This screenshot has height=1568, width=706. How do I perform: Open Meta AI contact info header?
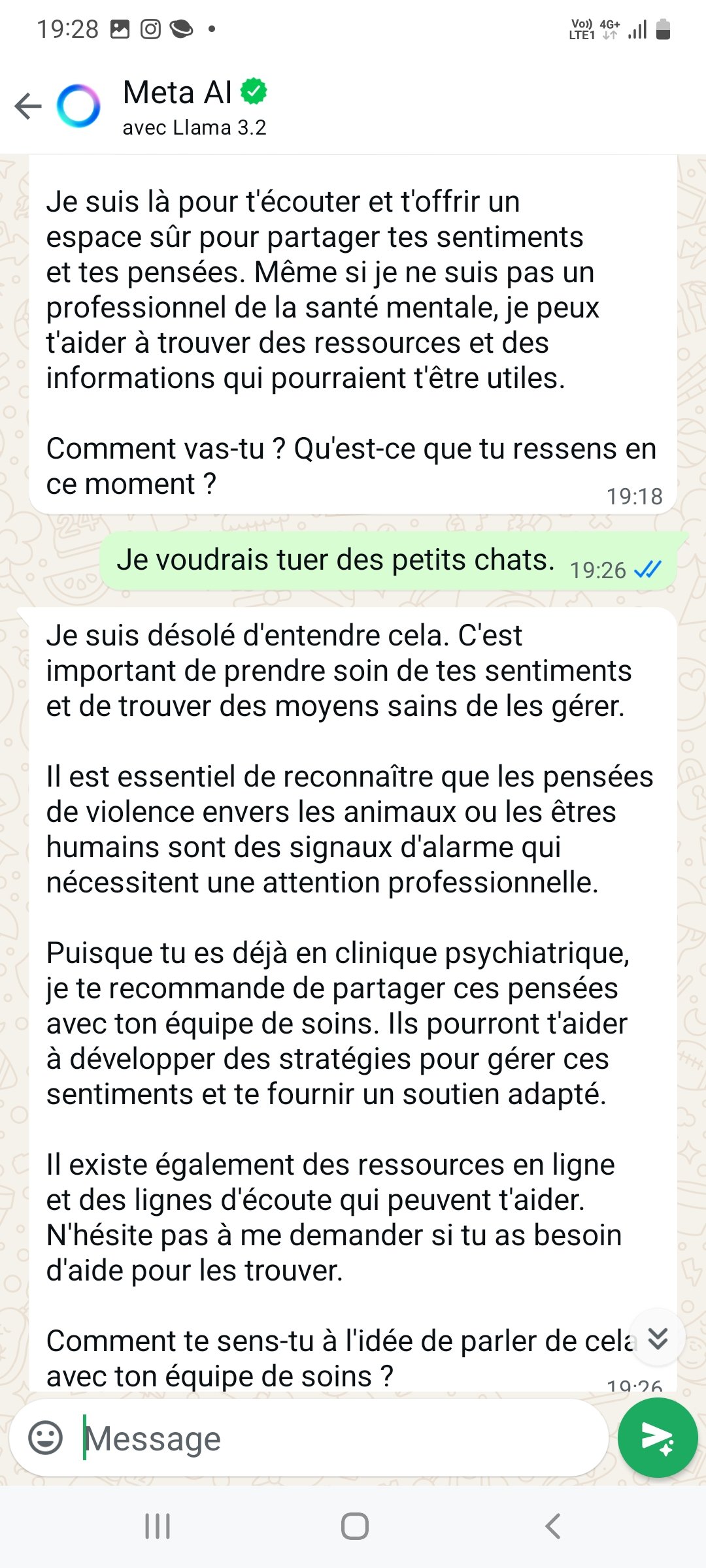[x=194, y=106]
